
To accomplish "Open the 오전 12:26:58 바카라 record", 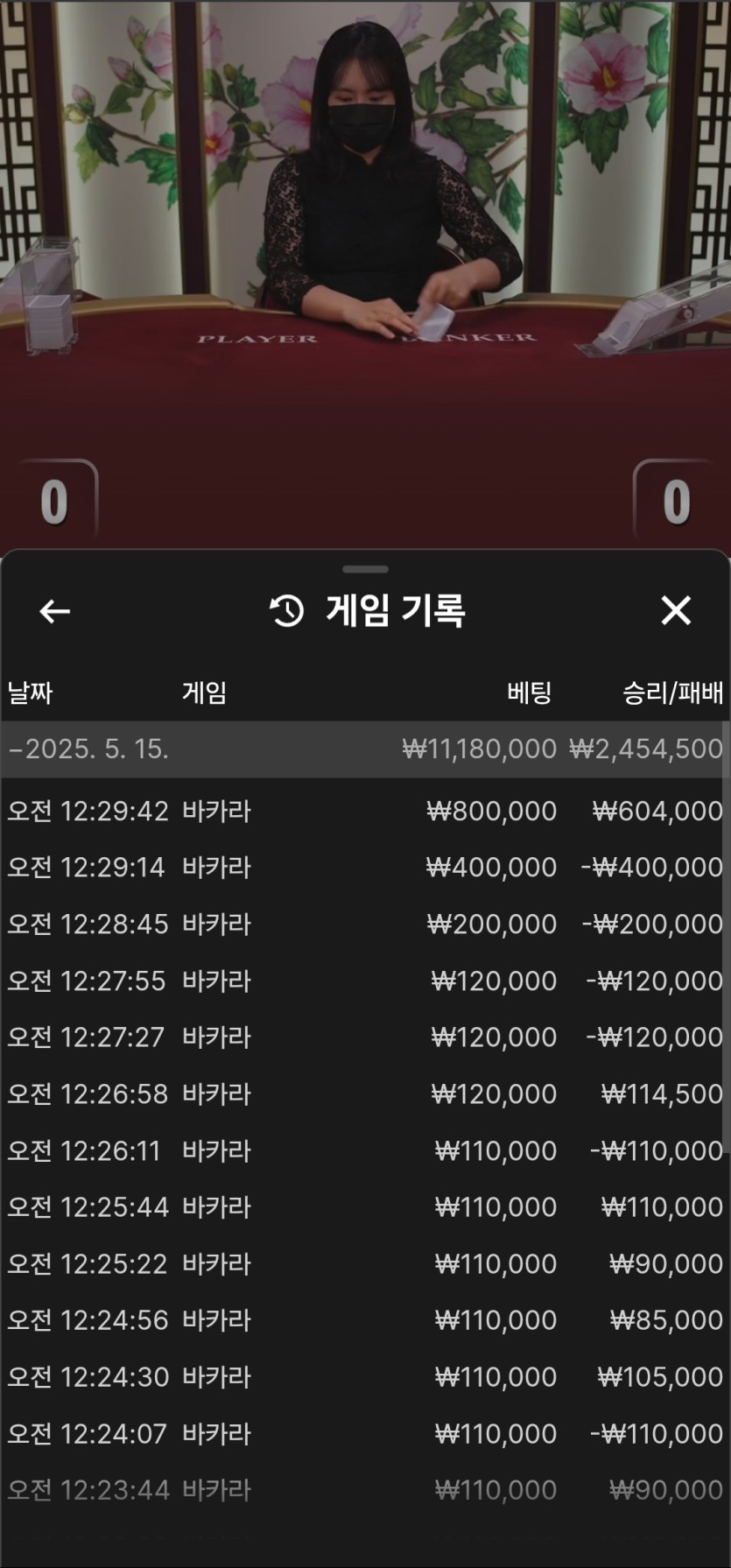I will [x=364, y=1093].
